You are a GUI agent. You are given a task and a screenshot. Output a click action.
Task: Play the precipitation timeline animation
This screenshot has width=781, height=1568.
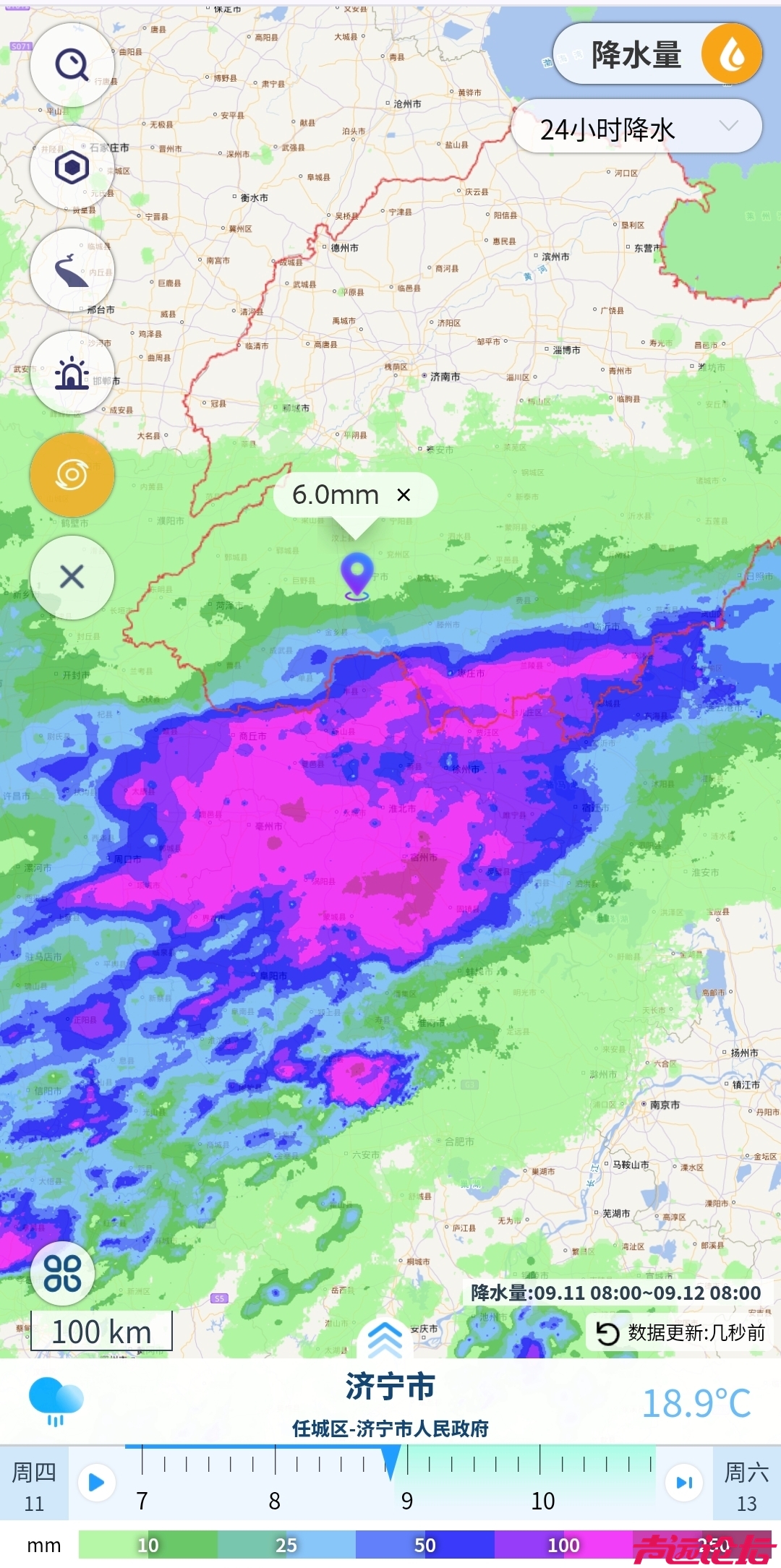(96, 1483)
